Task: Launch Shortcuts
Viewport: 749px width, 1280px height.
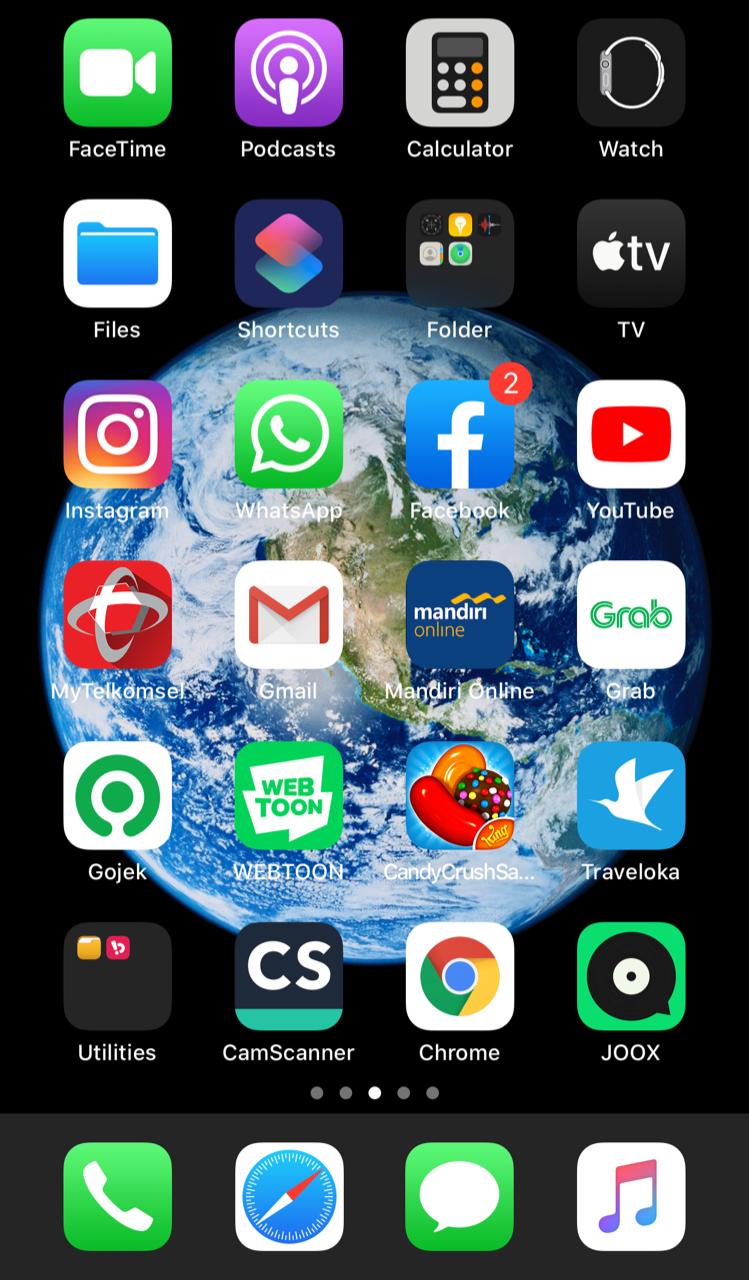Action: [288, 253]
